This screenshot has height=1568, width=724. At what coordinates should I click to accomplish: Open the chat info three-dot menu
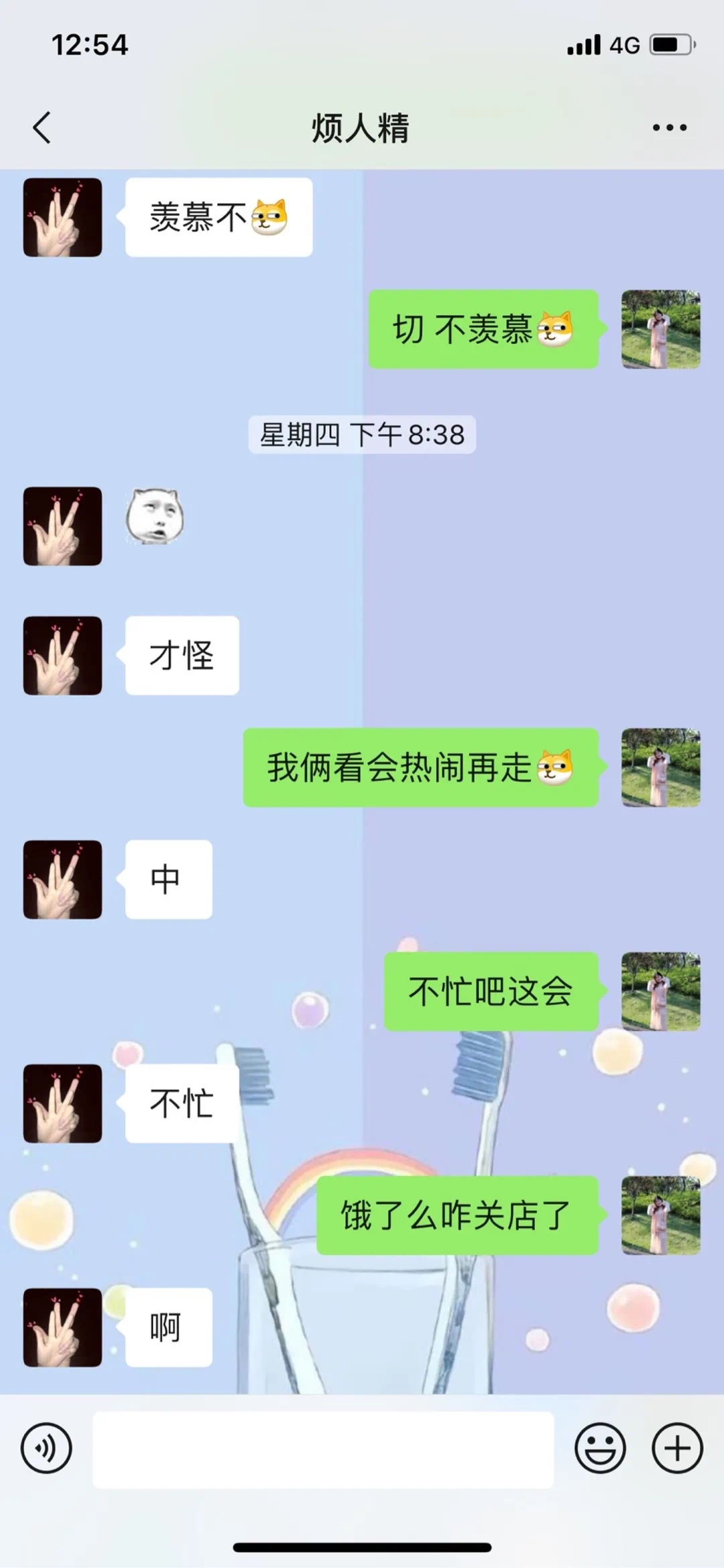click(669, 127)
